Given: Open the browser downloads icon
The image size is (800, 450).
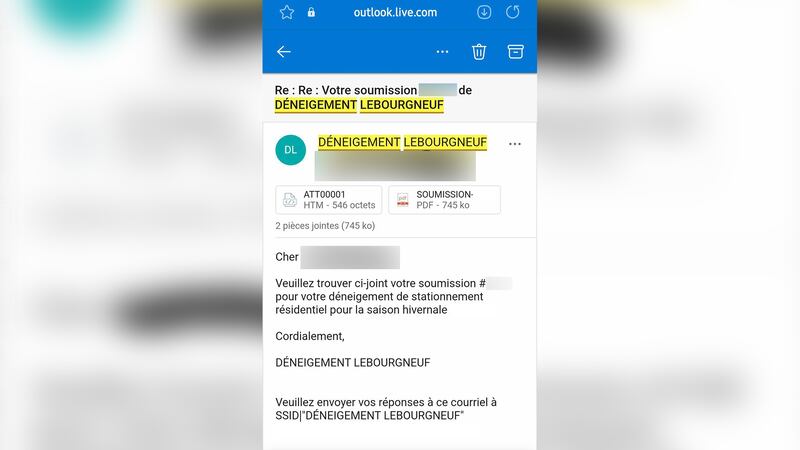Looking at the screenshot, I should pos(484,12).
